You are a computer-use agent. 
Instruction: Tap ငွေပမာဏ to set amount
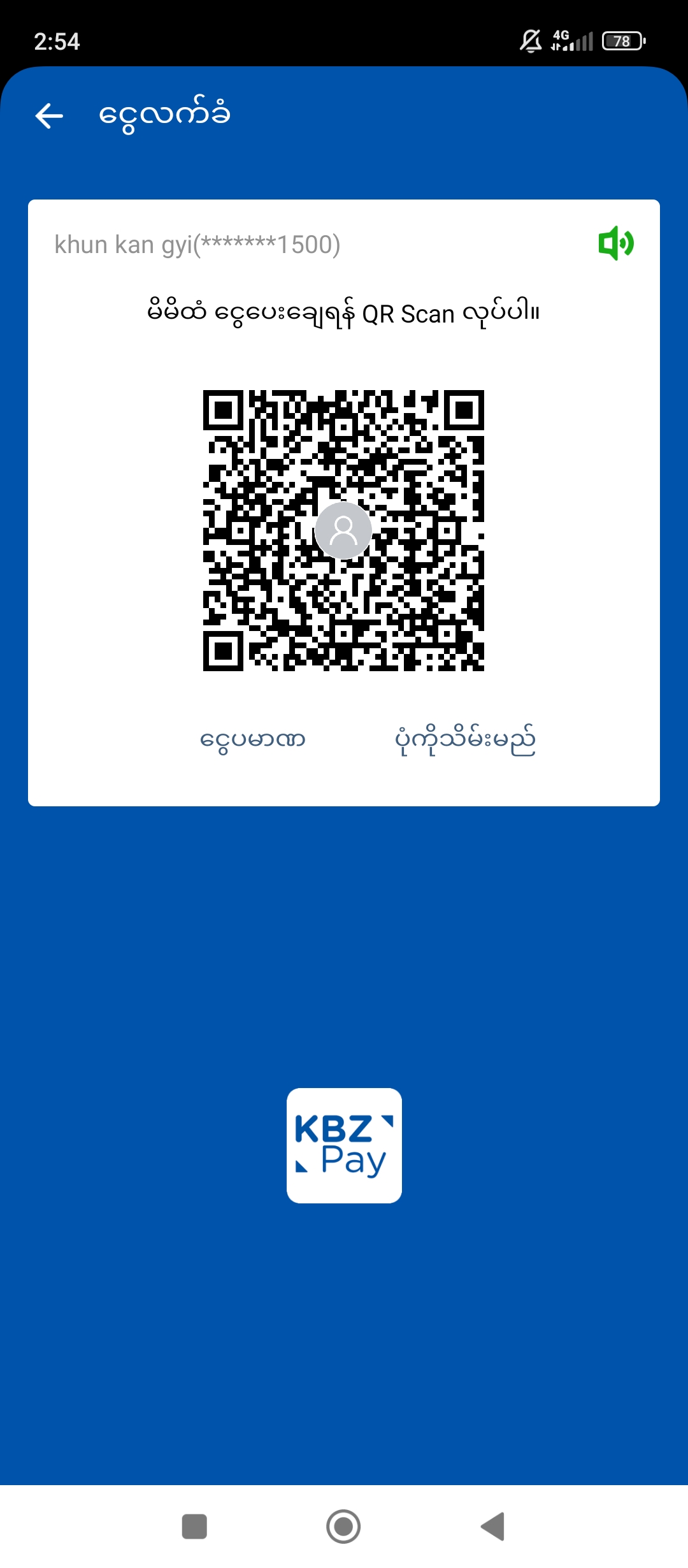[x=253, y=740]
